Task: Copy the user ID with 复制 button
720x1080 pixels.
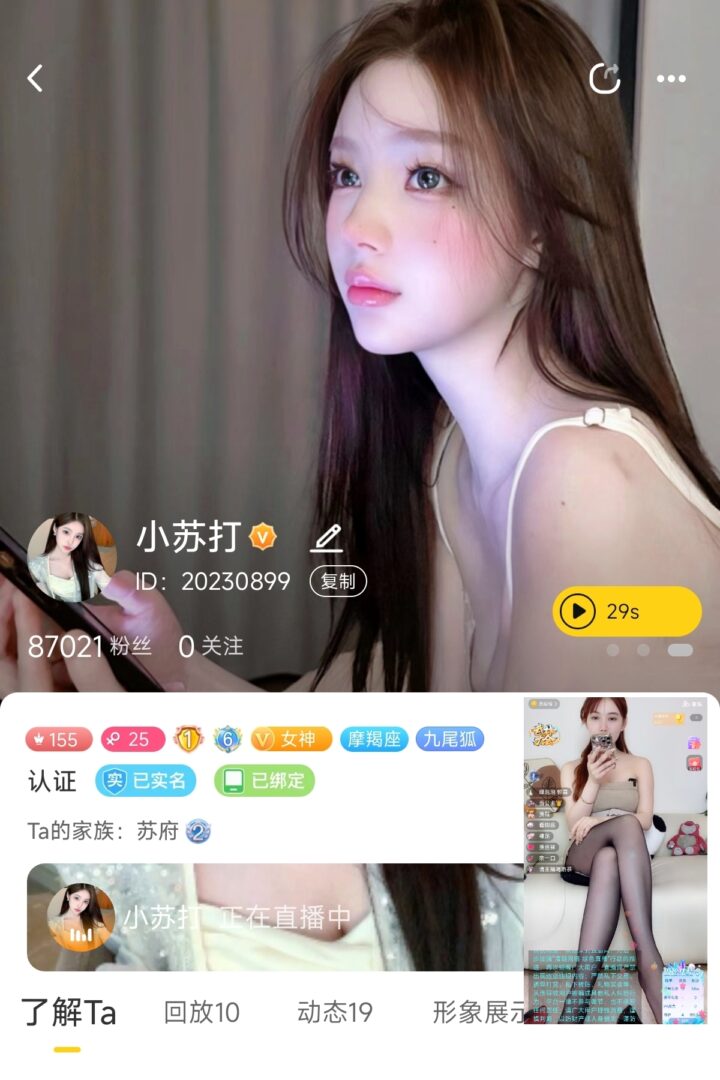Action: [338, 582]
